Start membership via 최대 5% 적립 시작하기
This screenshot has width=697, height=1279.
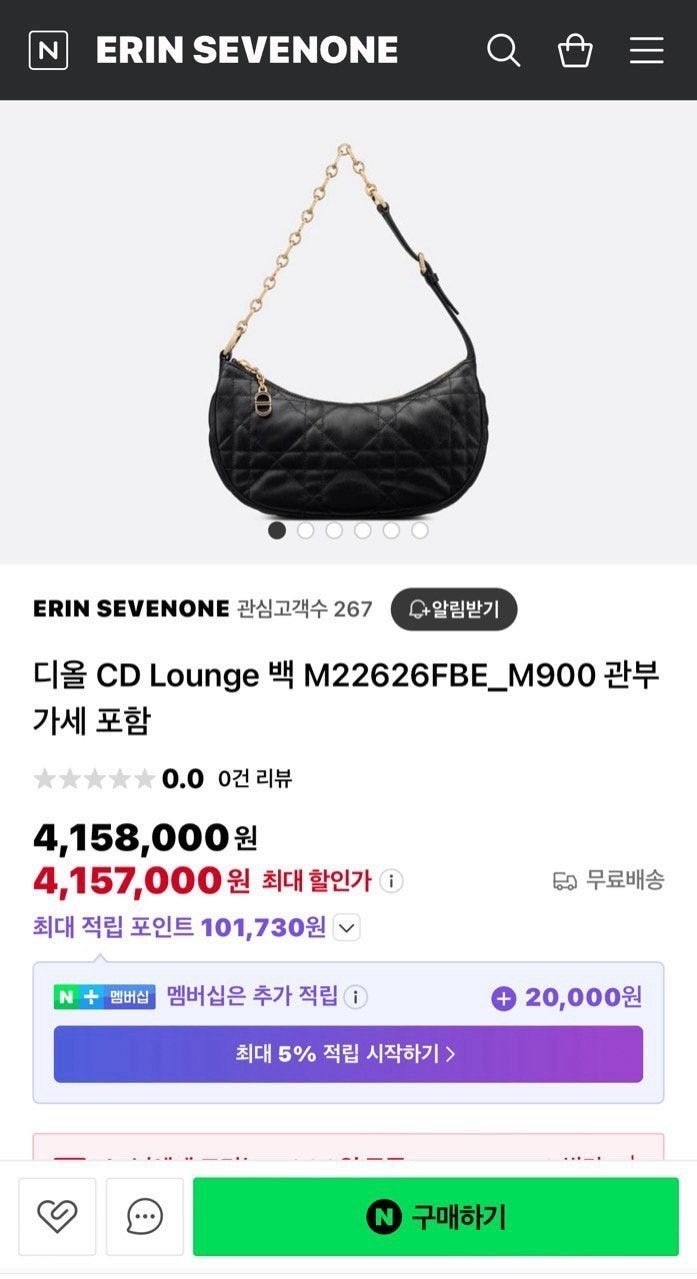pyautogui.click(x=348, y=1053)
